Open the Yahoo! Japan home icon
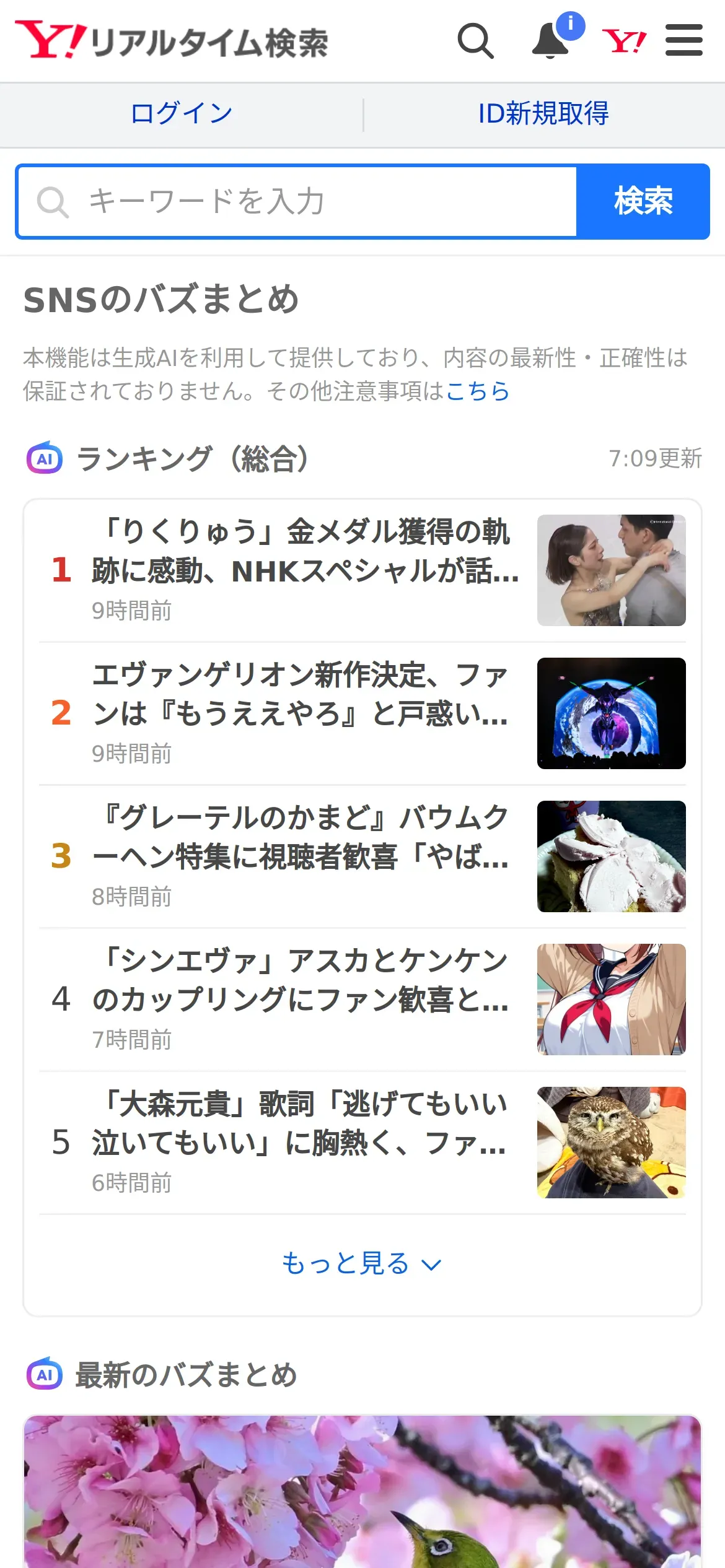The image size is (725, 1568). click(624, 41)
